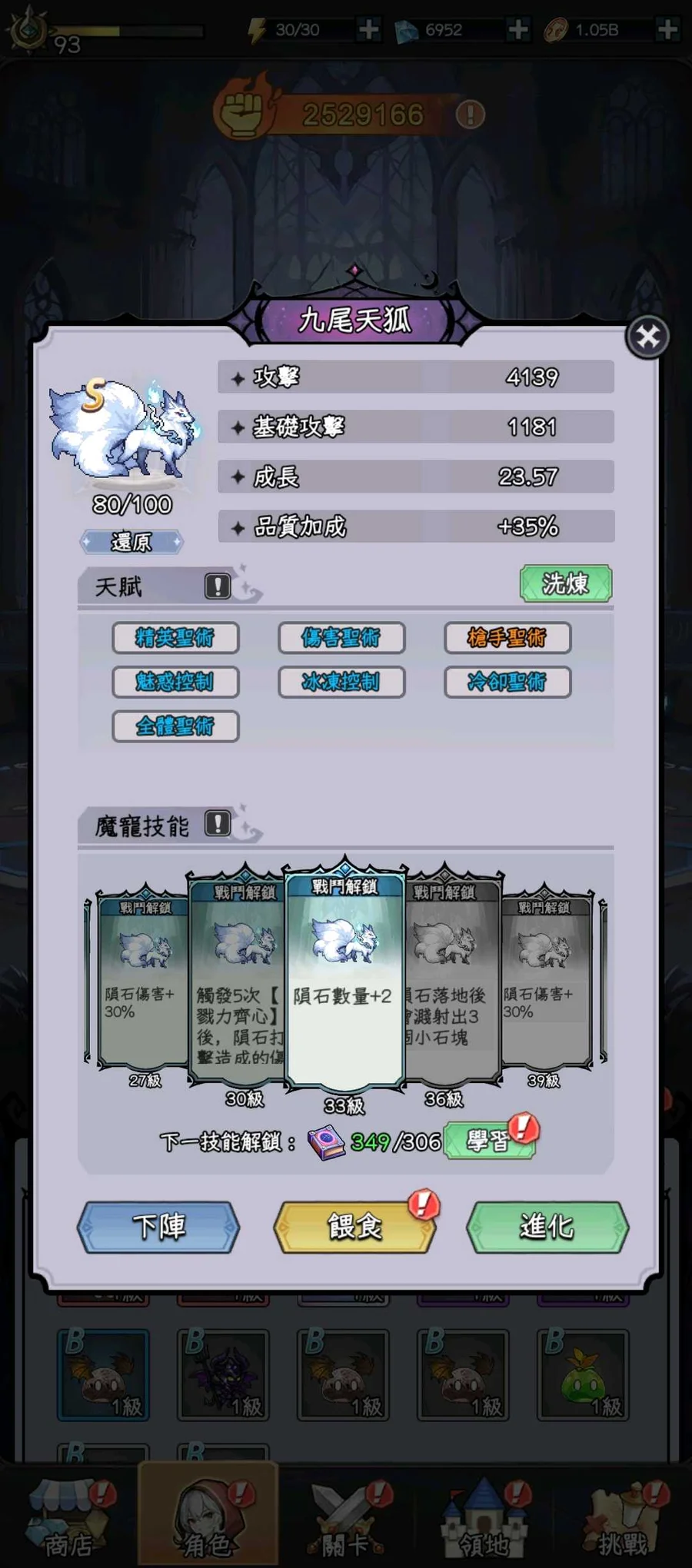This screenshot has height=1568, width=692.
Task: Tap 下陣 to remove the pet from the lineup
Action: click(158, 1227)
